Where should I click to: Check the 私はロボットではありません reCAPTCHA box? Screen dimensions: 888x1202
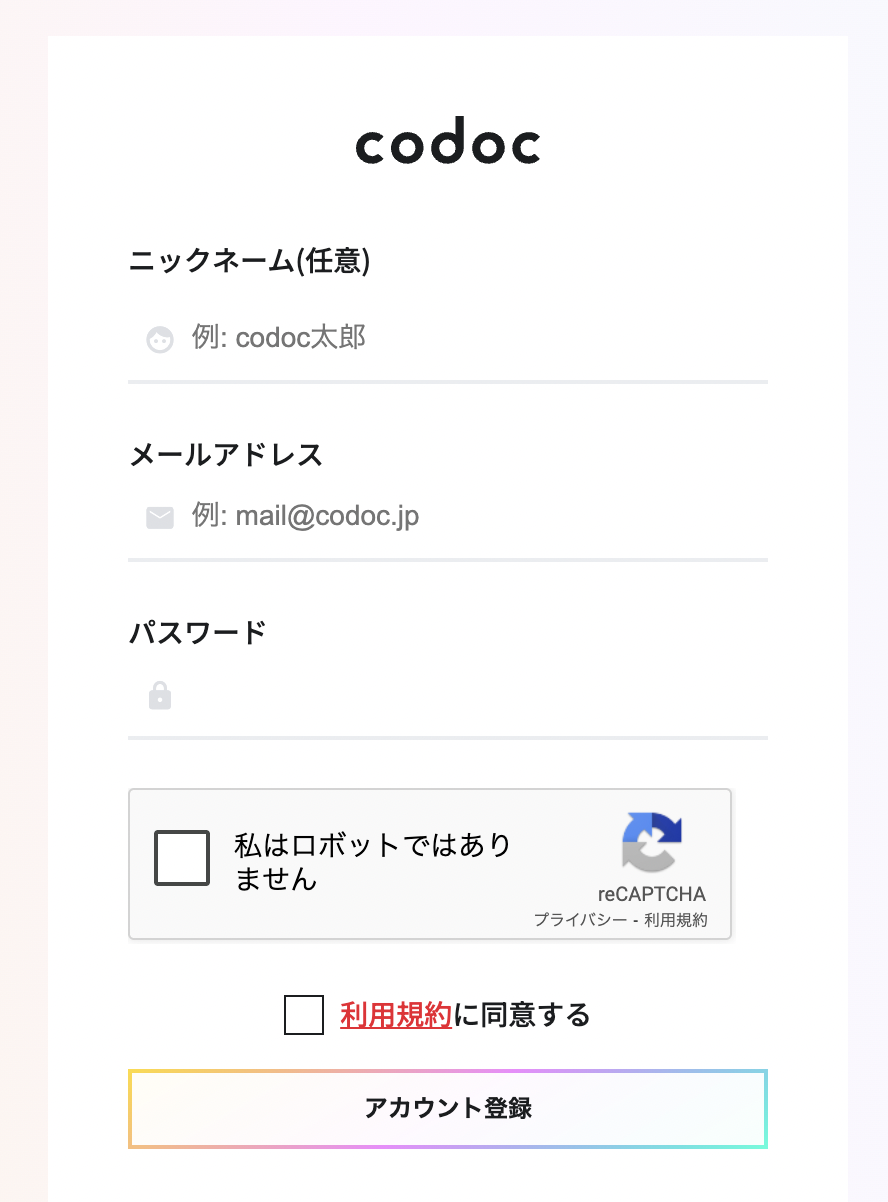coord(182,858)
